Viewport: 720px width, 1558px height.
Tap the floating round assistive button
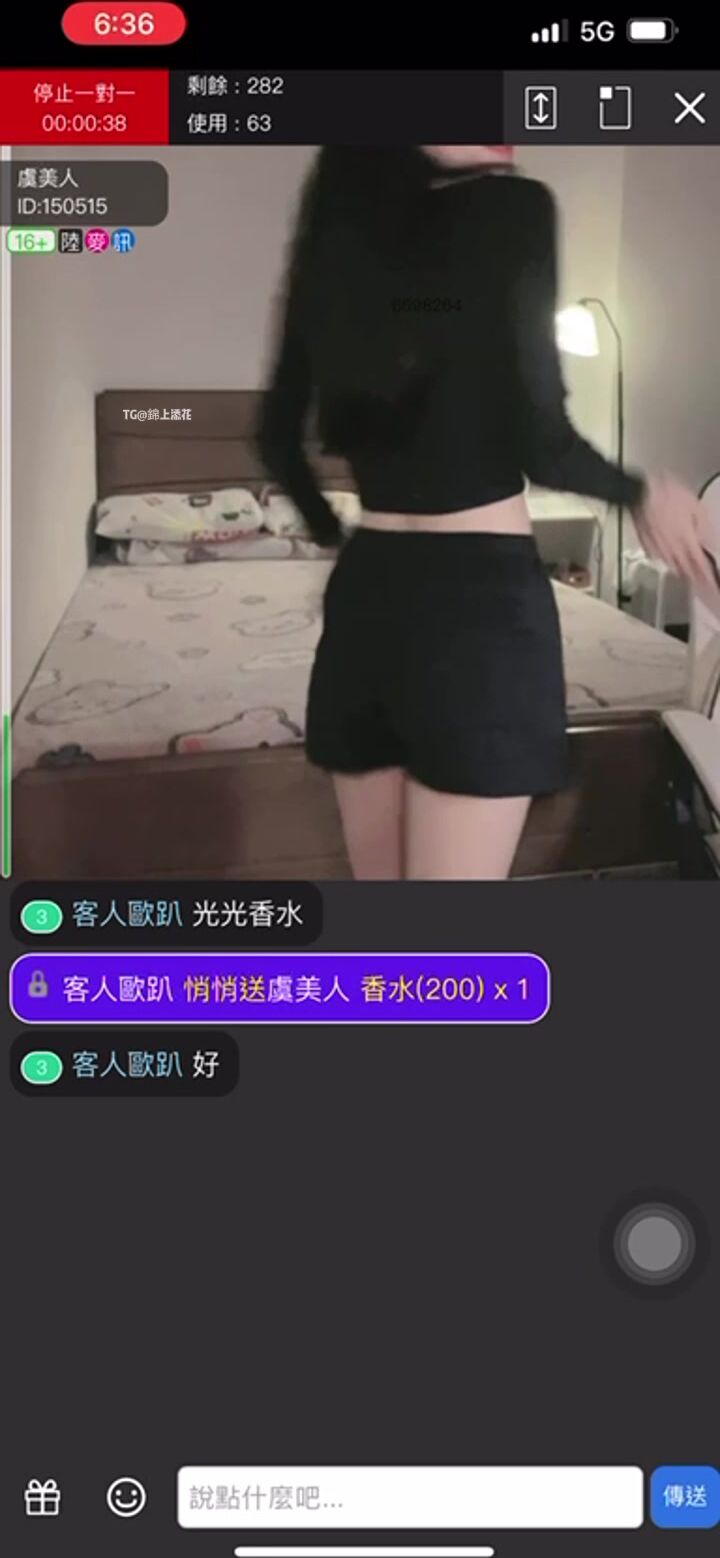click(654, 1244)
